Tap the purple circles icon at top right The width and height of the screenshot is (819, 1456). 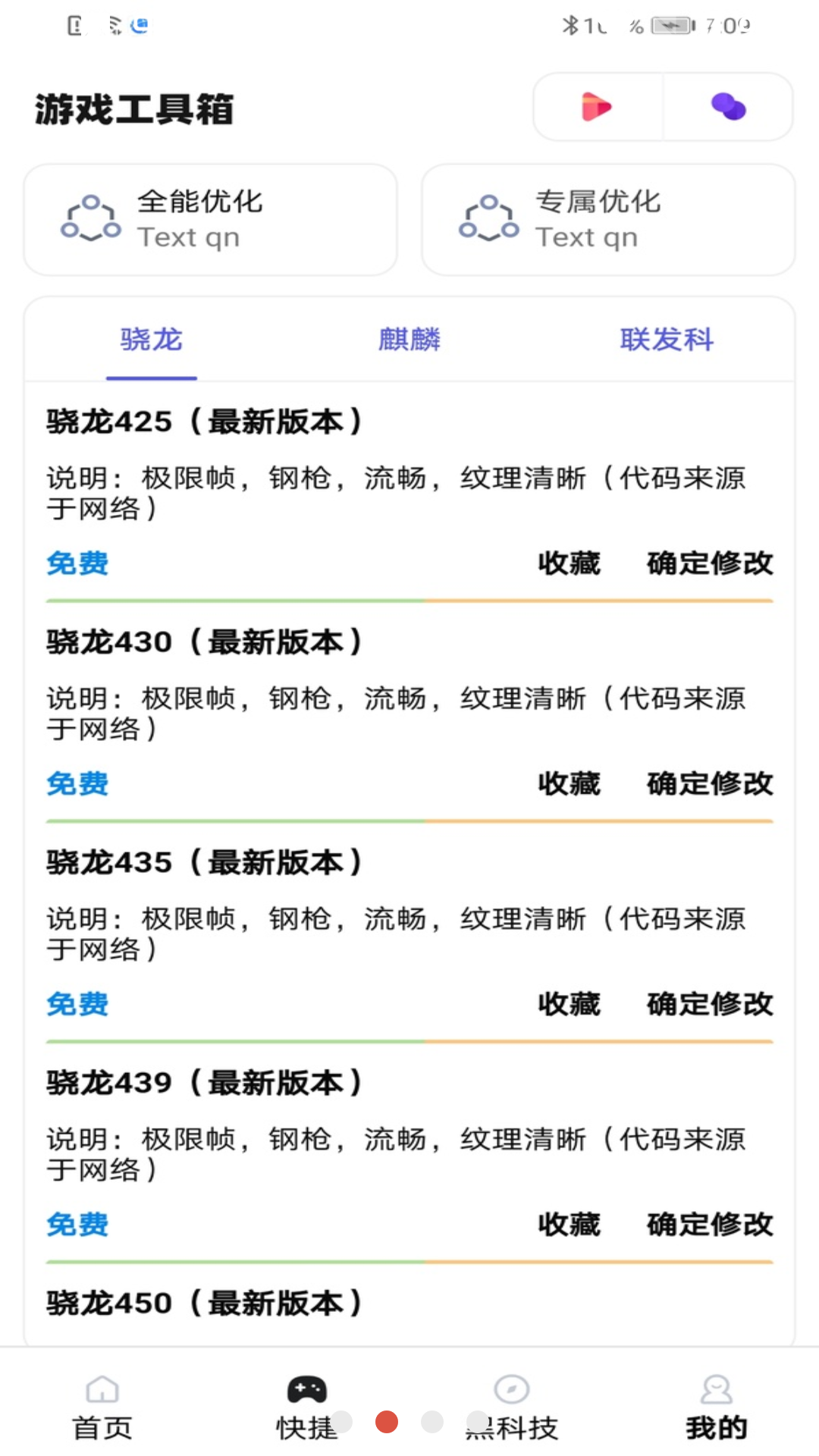(727, 107)
